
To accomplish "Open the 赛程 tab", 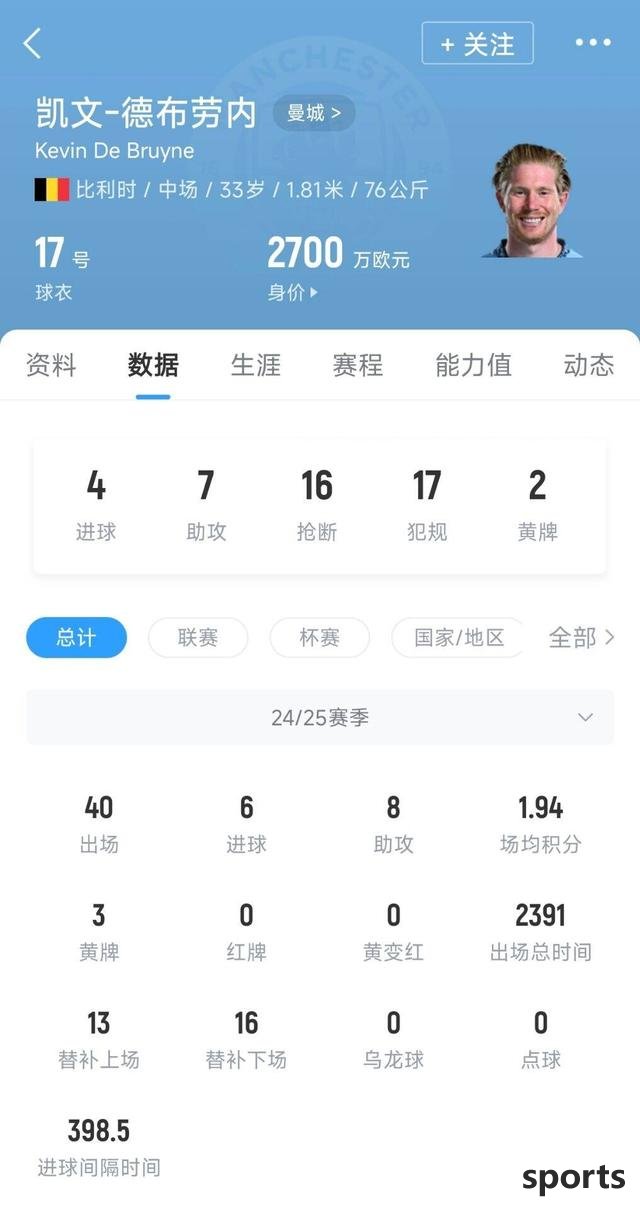I will 358,365.
